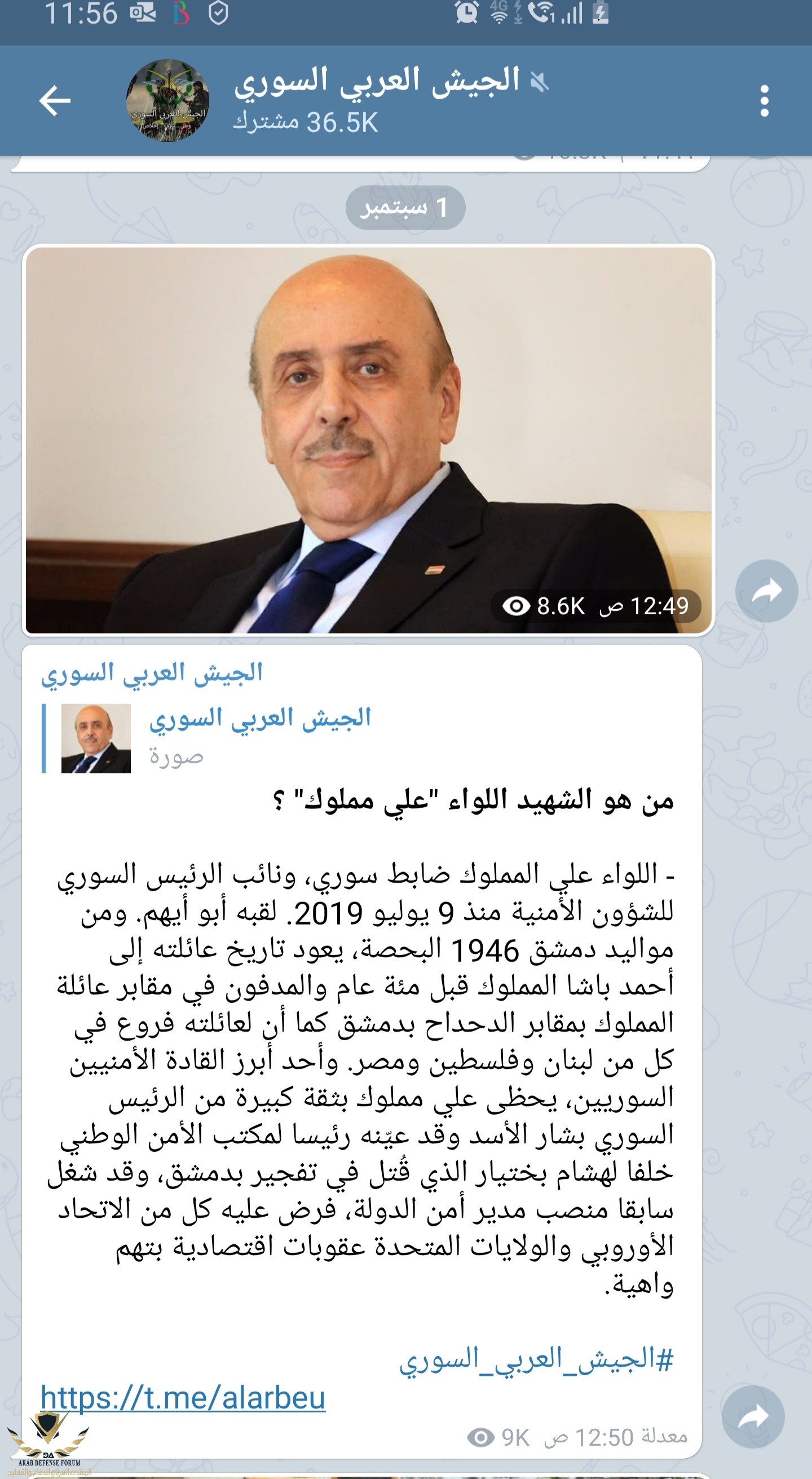This screenshot has width=812, height=1479.
Task: Jump to the replied photo message preview
Action: 206,738
